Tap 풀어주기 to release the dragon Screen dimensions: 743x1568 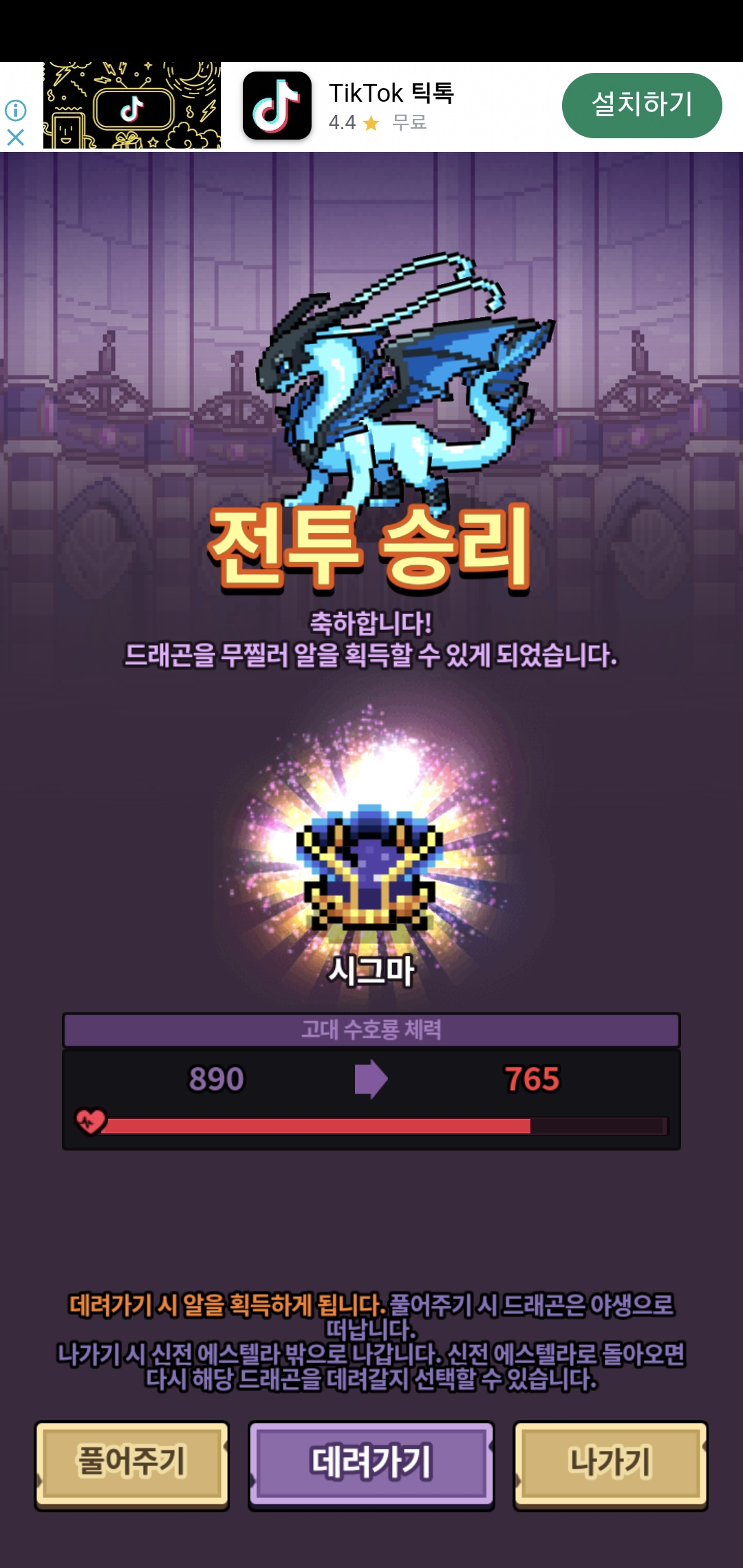(x=131, y=1465)
